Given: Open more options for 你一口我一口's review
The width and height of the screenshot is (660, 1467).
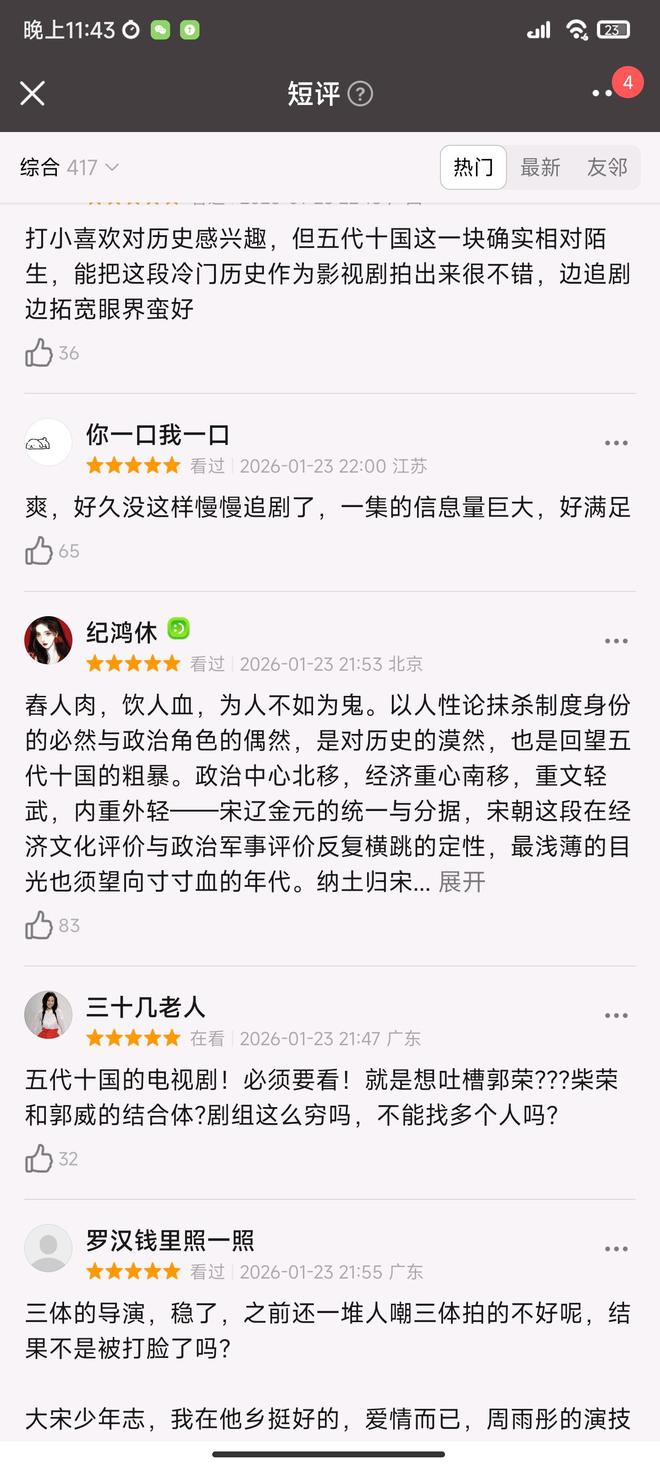Looking at the screenshot, I should point(616,443).
